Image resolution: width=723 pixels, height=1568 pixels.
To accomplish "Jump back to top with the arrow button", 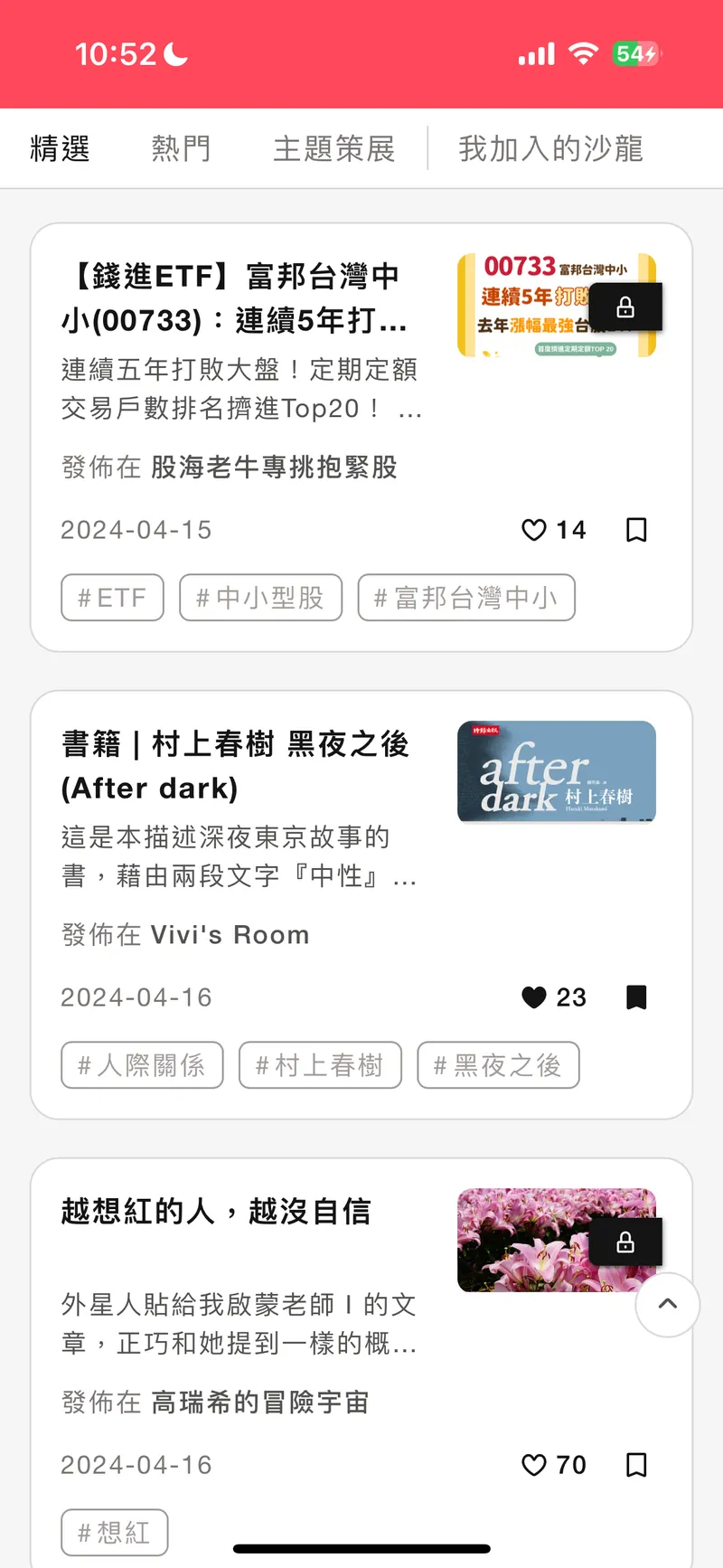I will 667,1304.
